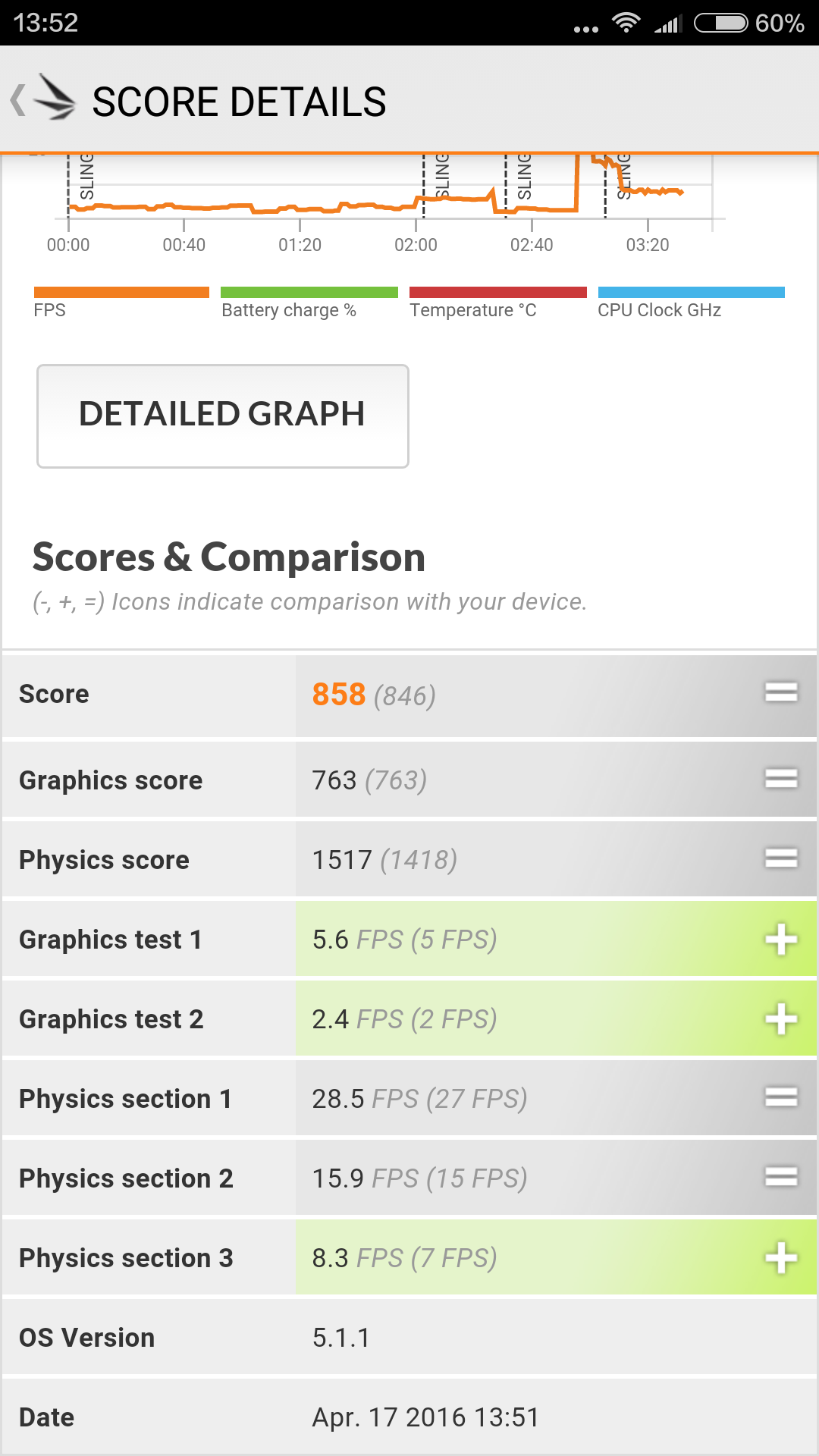
Task: Open the Detailed Graph
Action: pyautogui.click(x=223, y=416)
